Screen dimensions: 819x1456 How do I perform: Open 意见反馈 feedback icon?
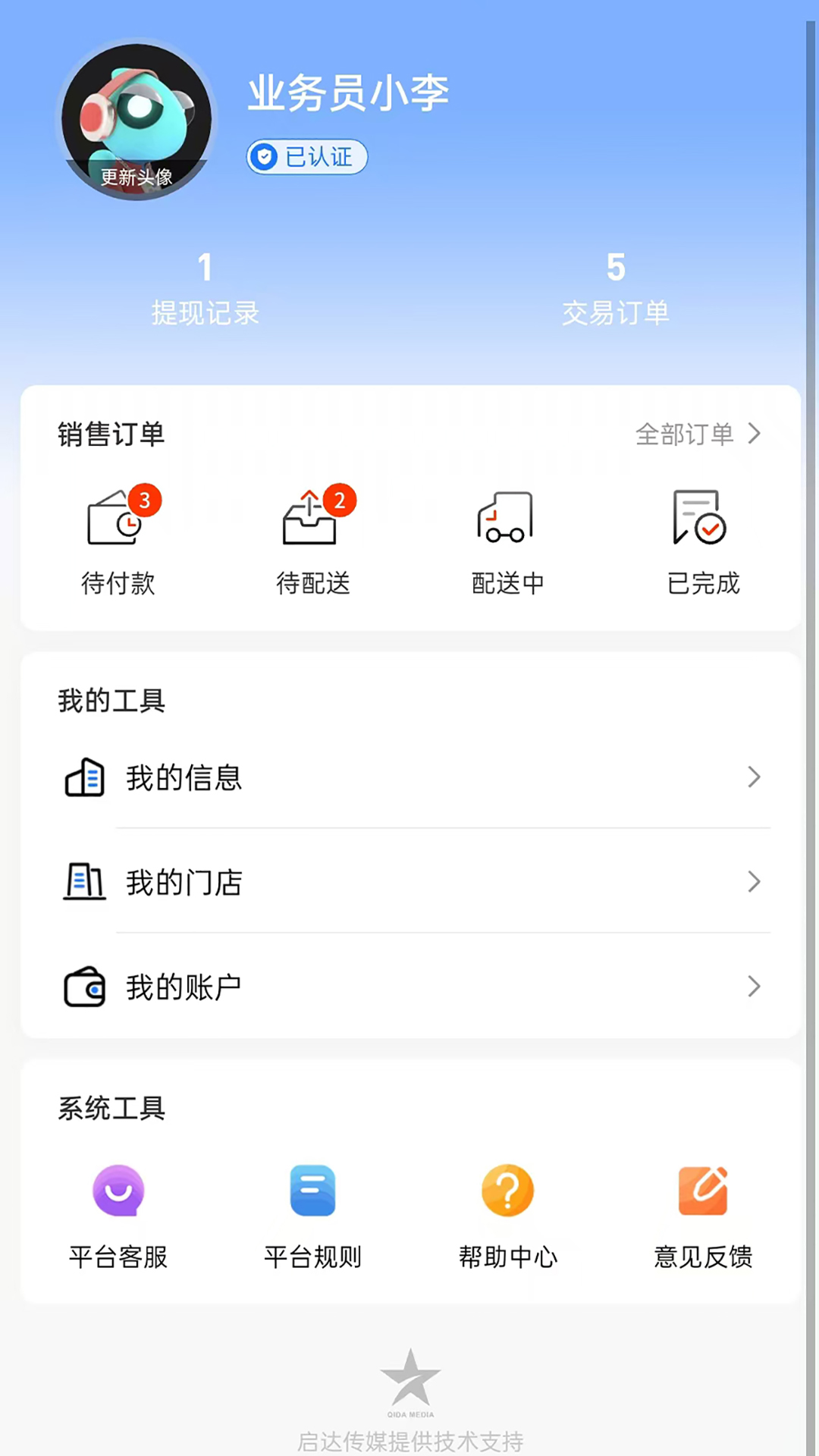[702, 1191]
